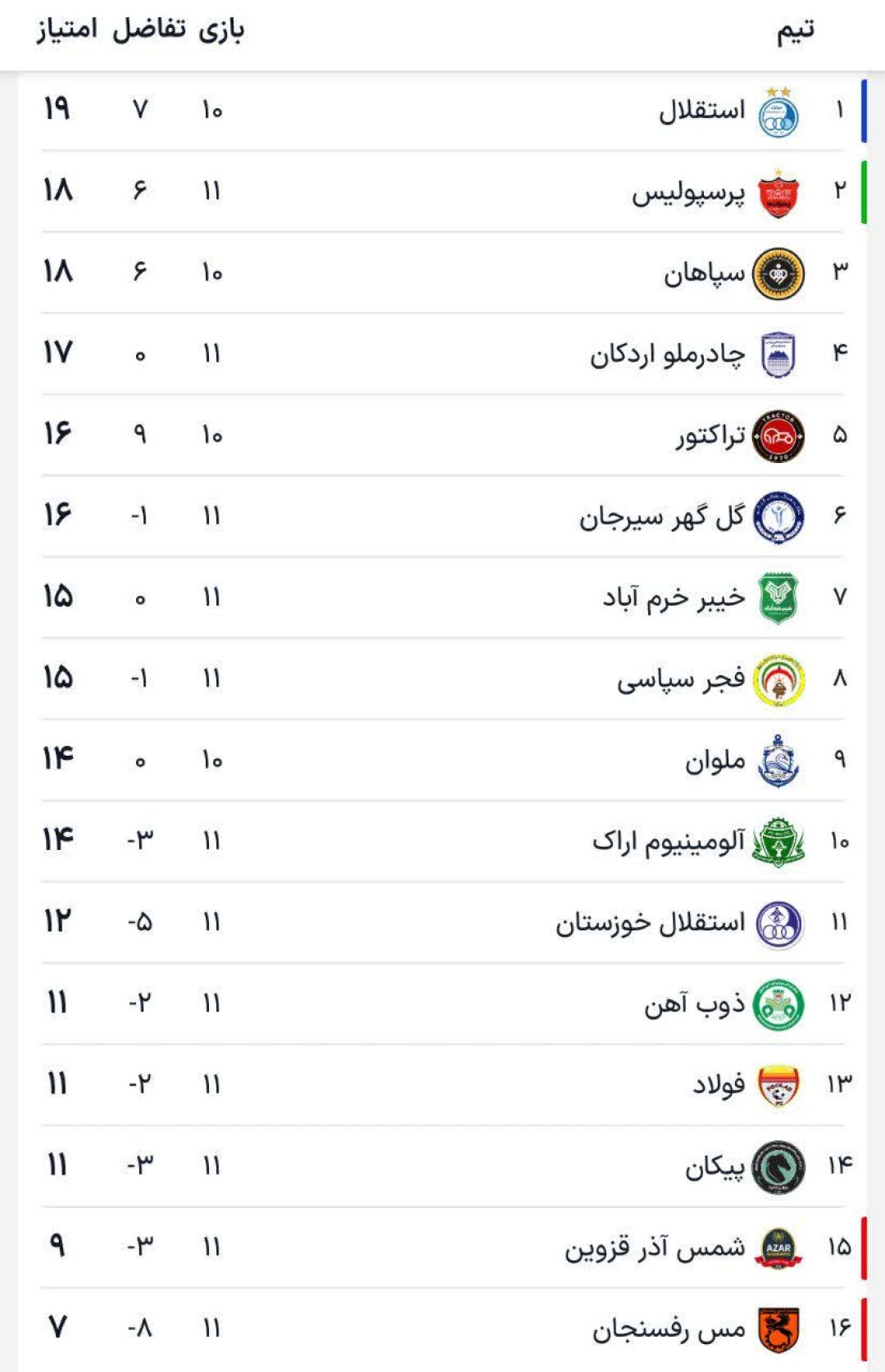Open Gol Gohar Sirjan team row
This screenshot has height=1372, width=885.
[662, 516]
